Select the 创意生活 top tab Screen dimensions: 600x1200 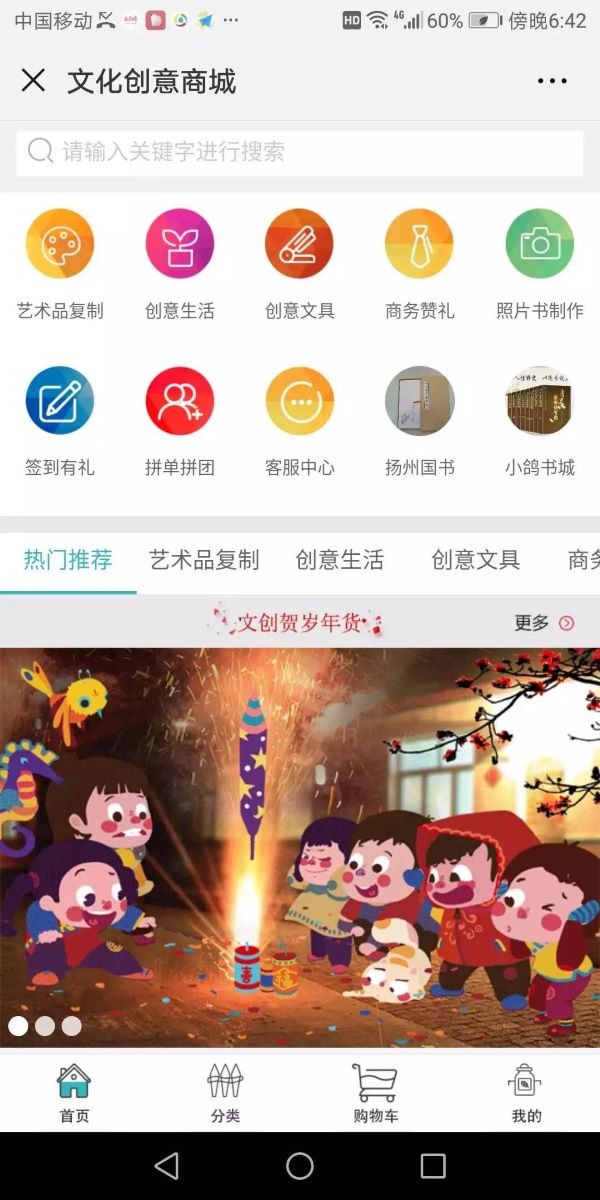pyautogui.click(x=339, y=560)
